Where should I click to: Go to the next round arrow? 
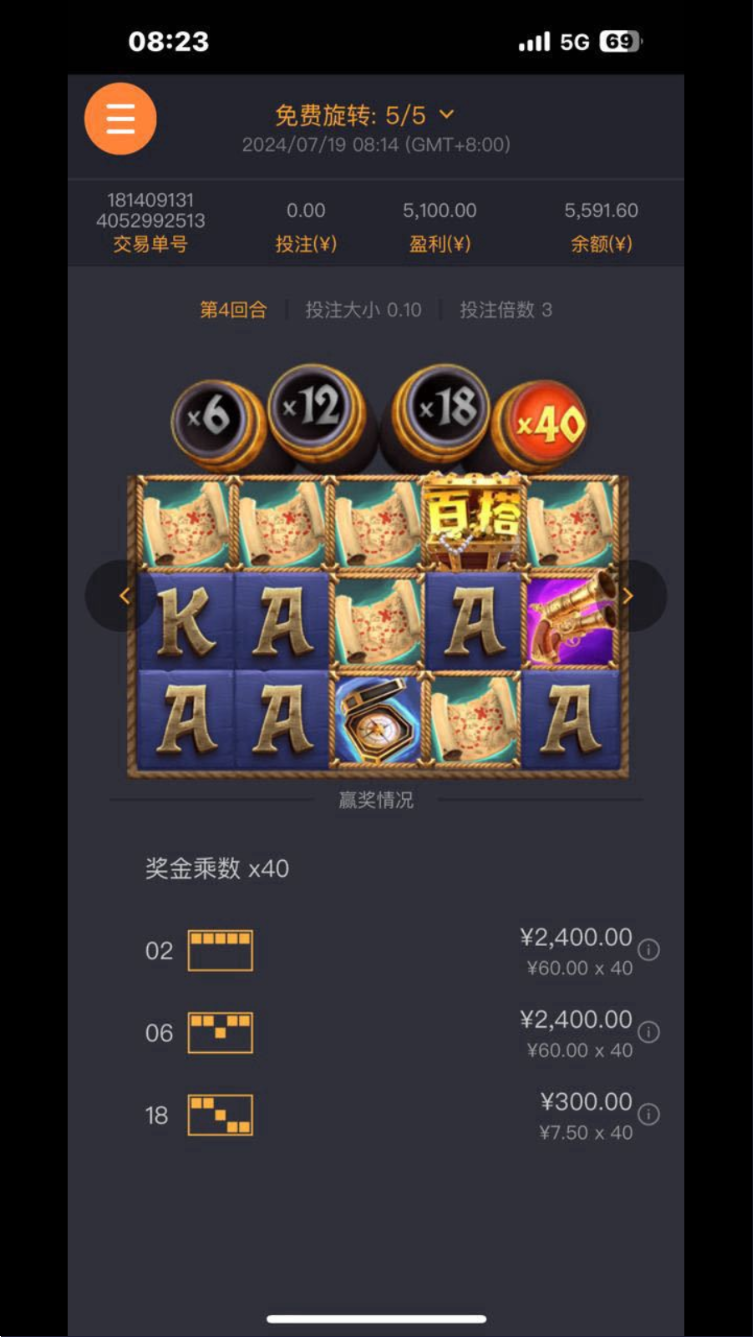[628, 596]
